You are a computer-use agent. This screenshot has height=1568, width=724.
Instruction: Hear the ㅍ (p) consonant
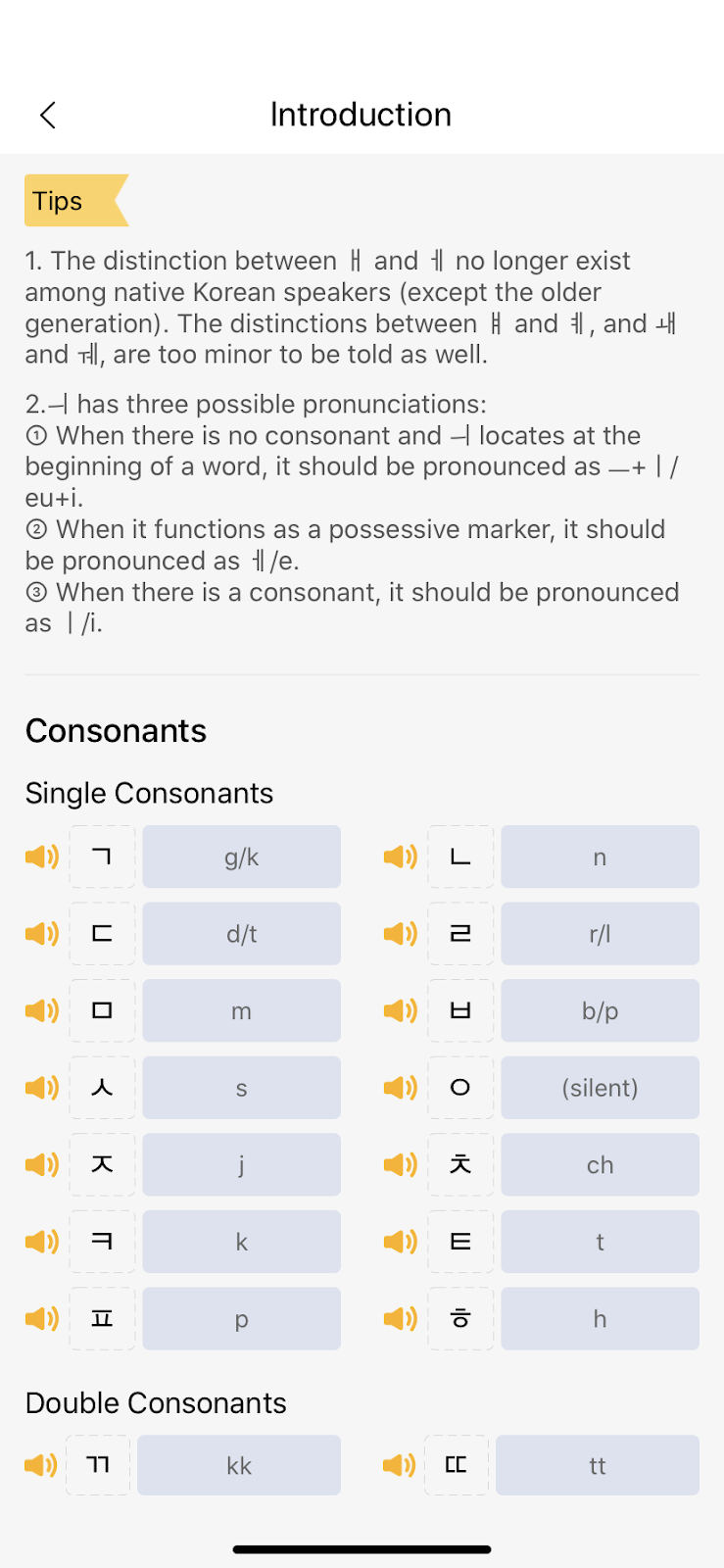tap(42, 1318)
